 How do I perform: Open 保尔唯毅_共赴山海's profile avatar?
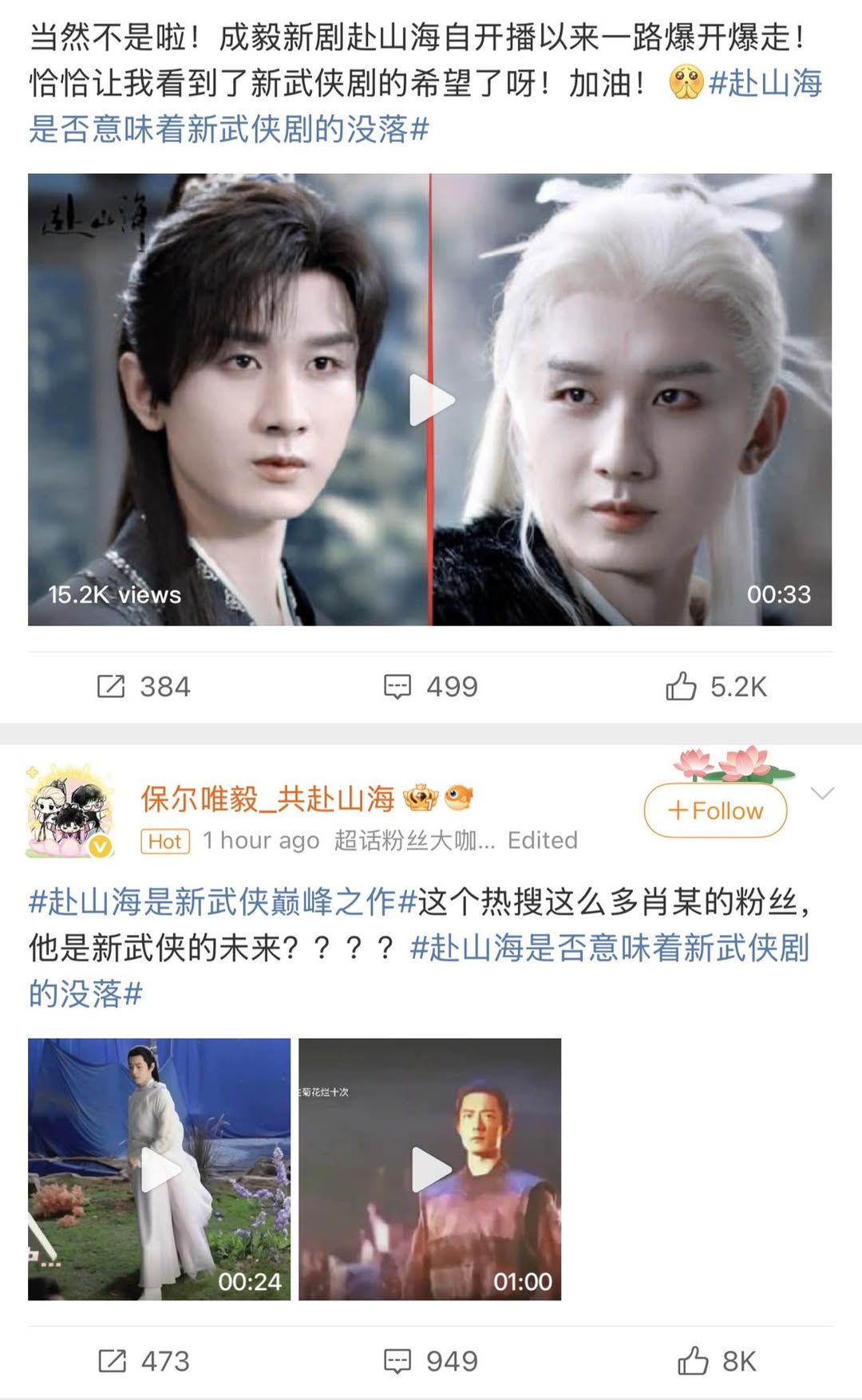(70, 811)
